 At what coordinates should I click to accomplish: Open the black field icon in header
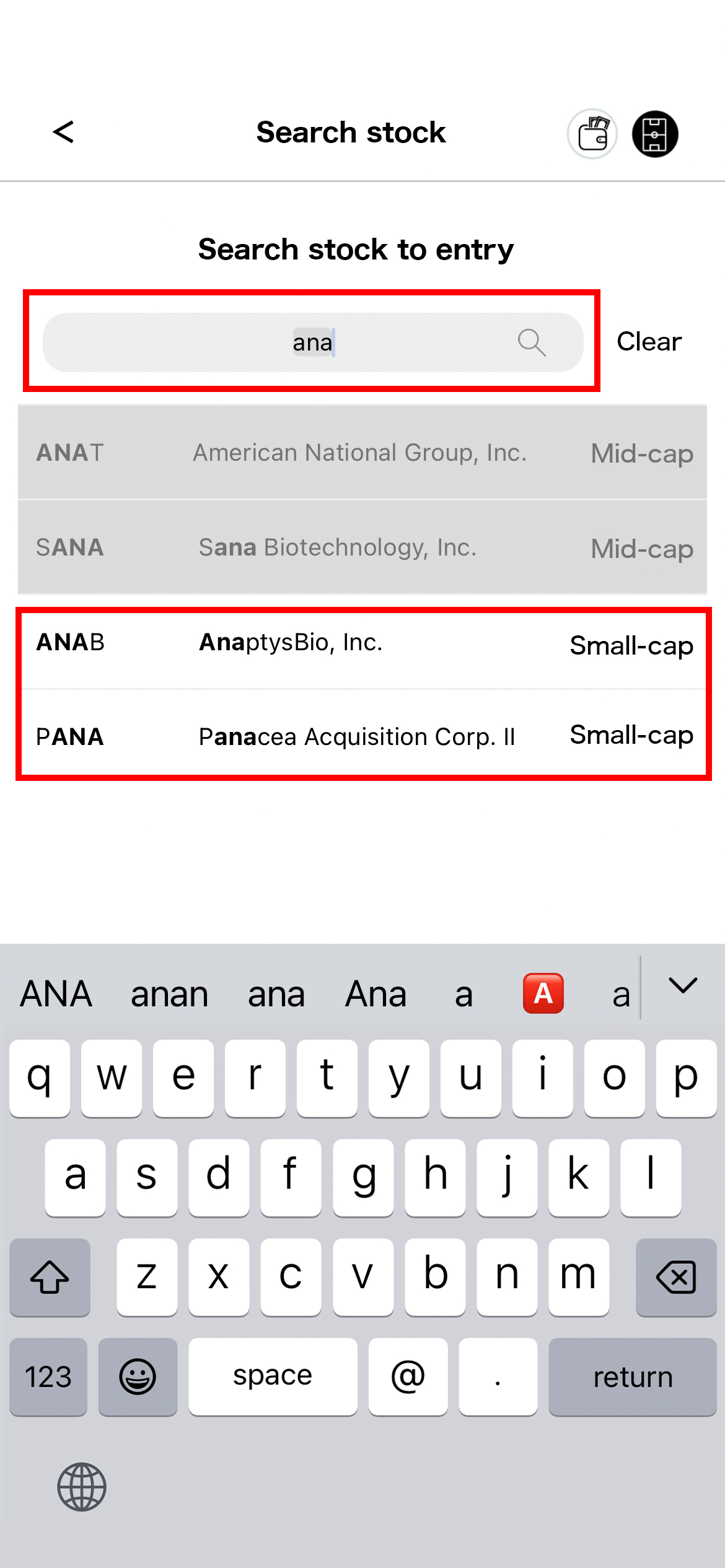coord(655,134)
